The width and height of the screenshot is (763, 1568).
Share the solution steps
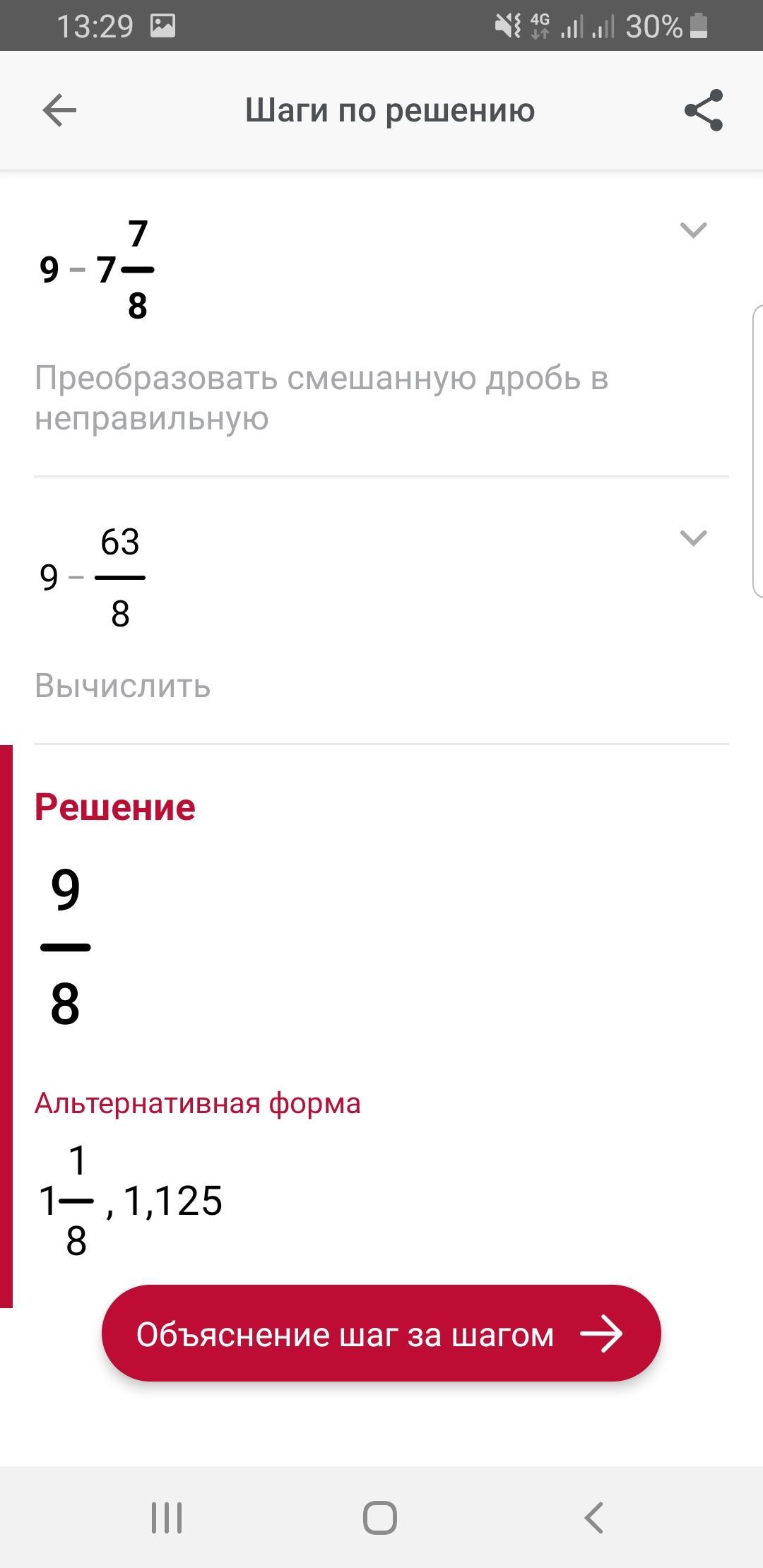tap(704, 110)
